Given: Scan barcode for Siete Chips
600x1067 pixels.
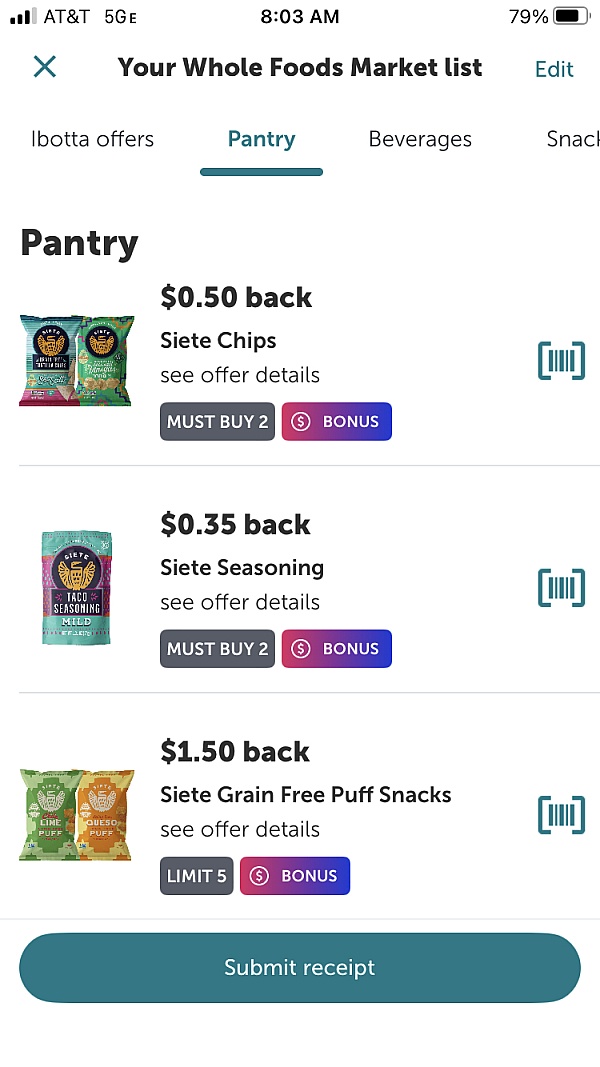Looking at the screenshot, I should (561, 361).
